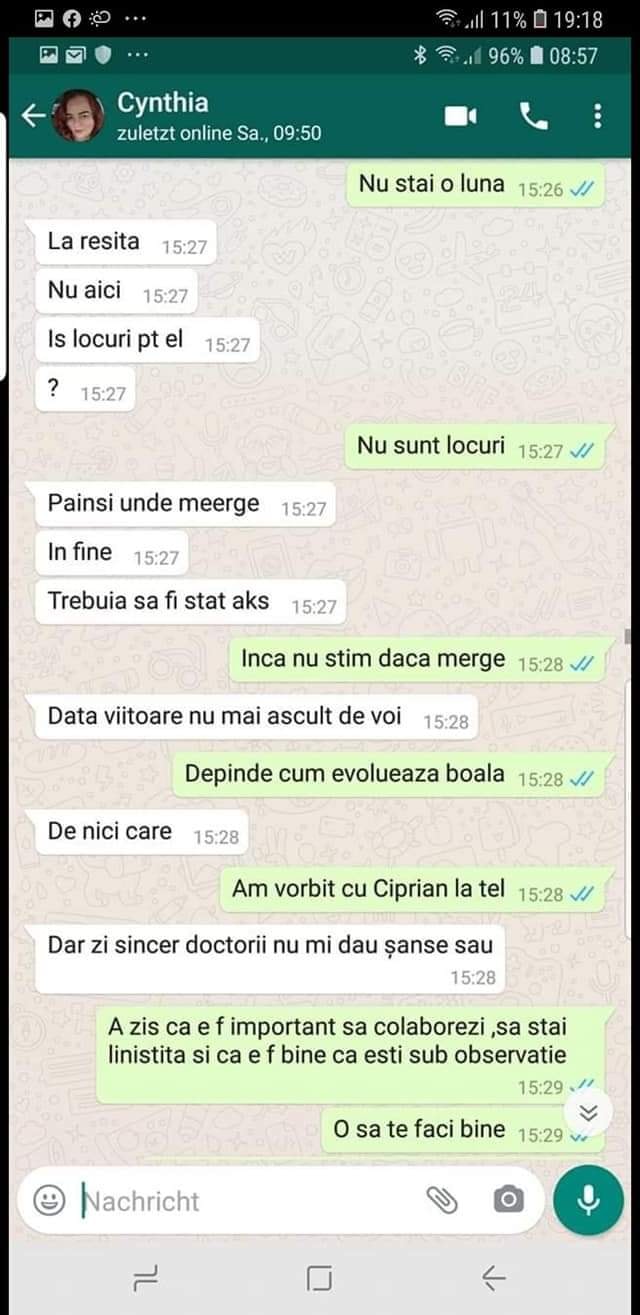Jump to the latest messages
This screenshot has width=640, height=1315.
point(589,1113)
